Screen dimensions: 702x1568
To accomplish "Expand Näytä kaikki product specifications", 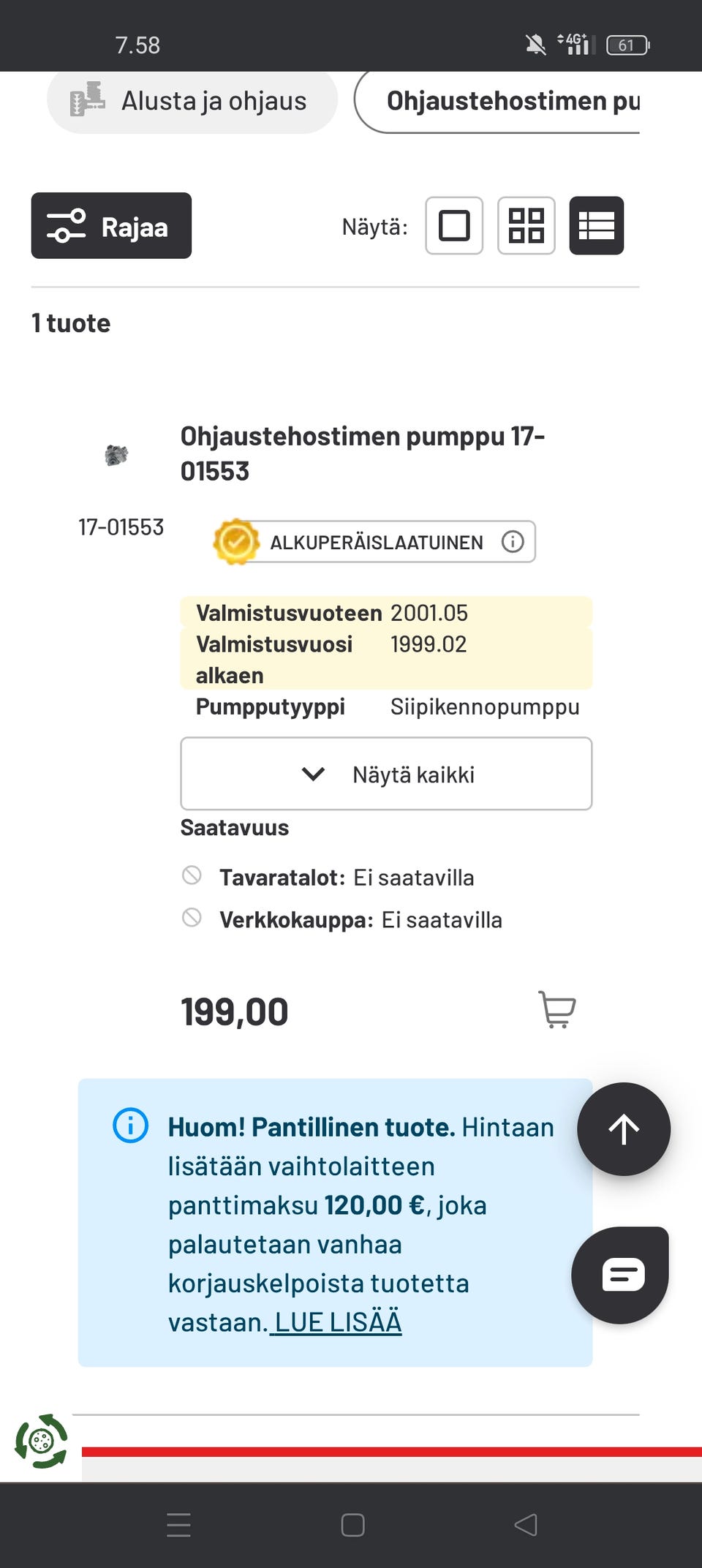I will [386, 774].
